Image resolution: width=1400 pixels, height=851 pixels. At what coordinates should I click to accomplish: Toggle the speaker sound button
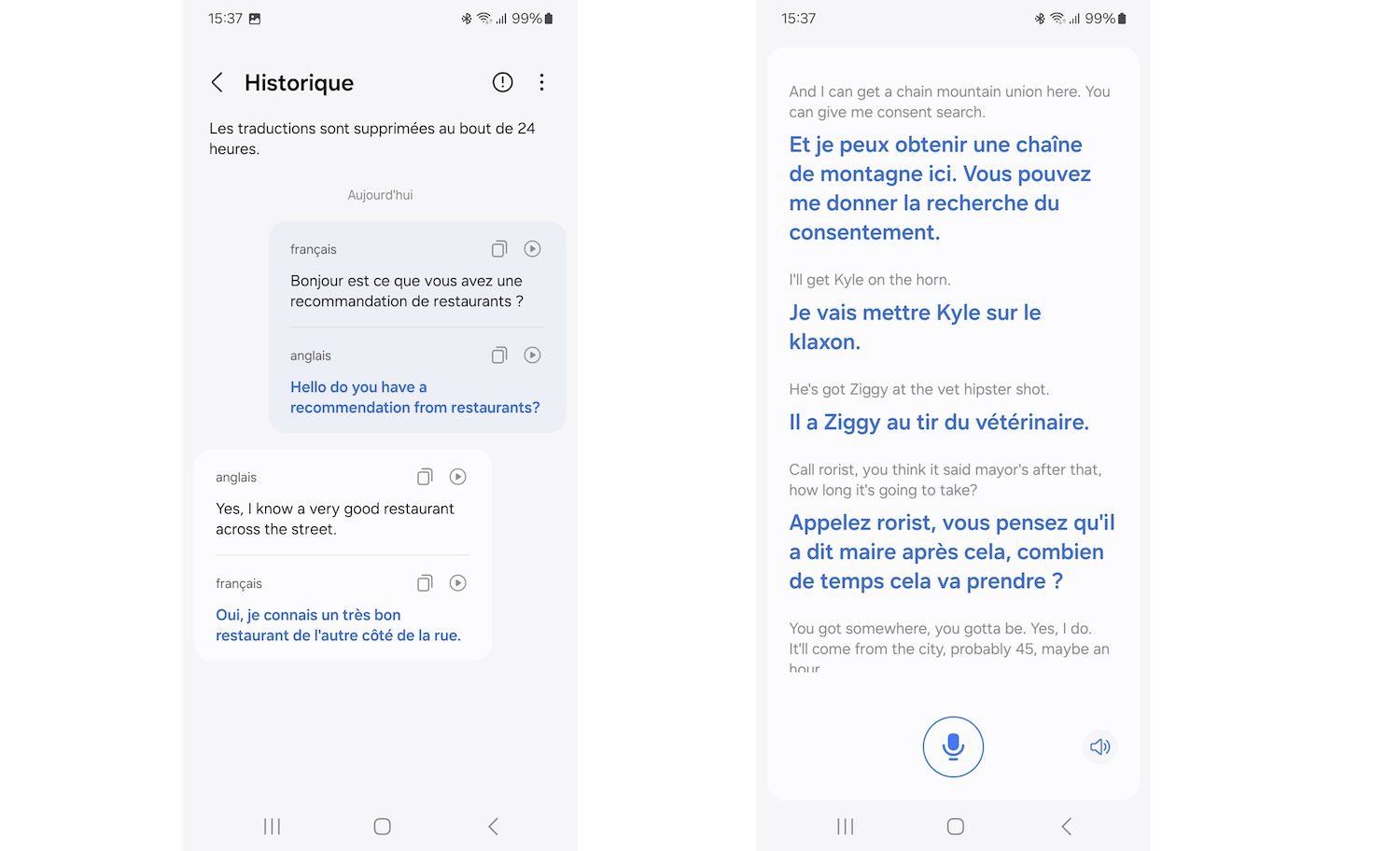(x=1100, y=746)
